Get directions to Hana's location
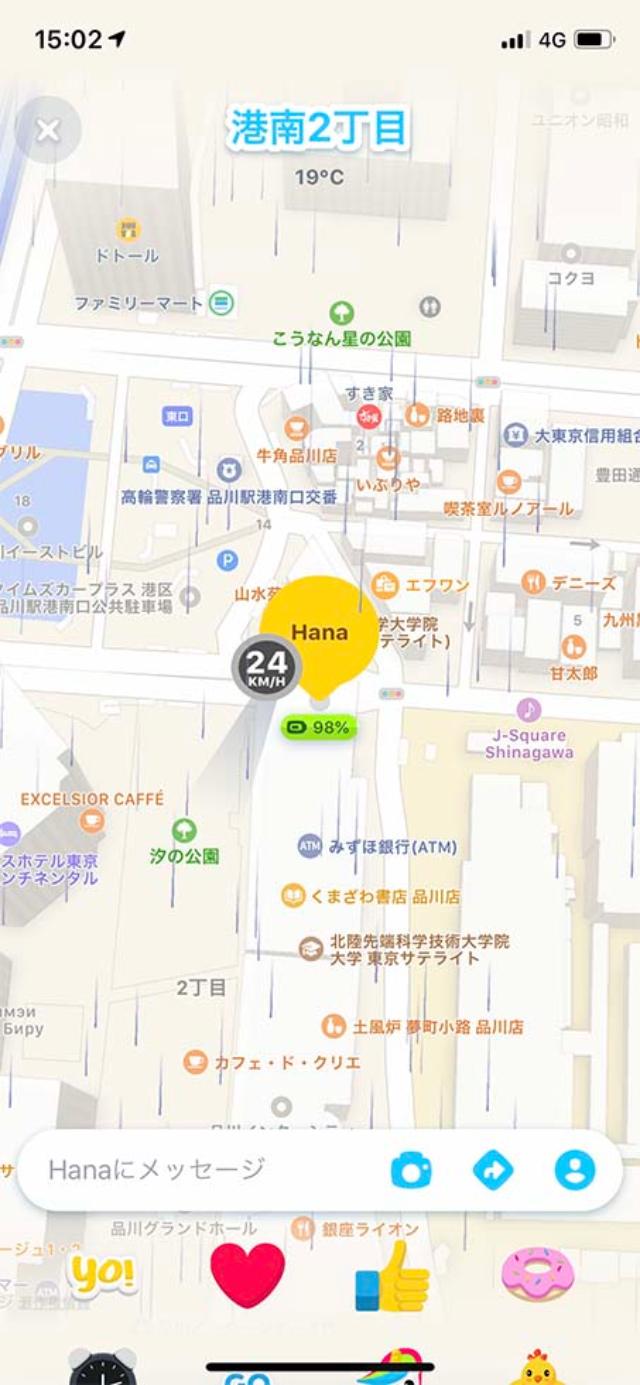 [x=493, y=1170]
